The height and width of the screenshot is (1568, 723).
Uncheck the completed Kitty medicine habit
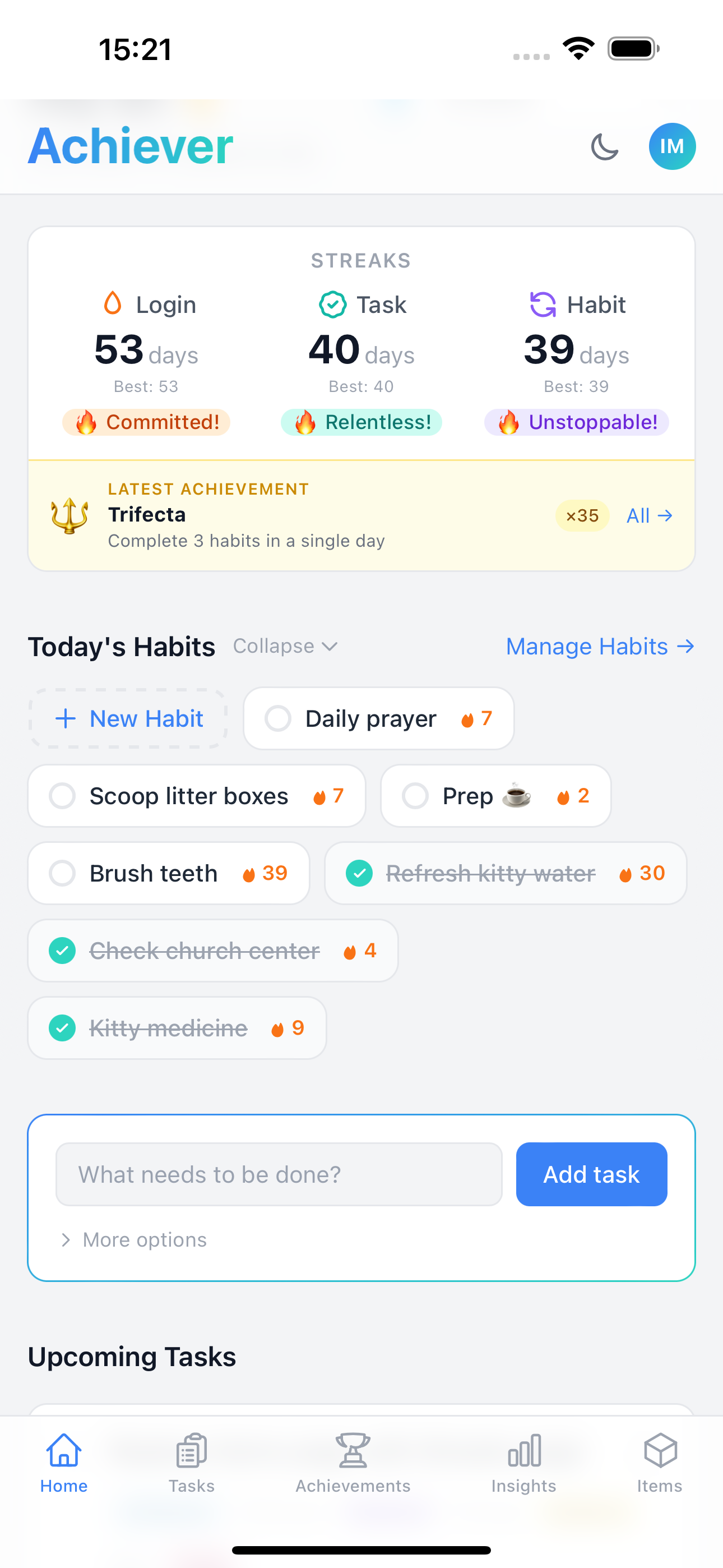[62, 1028]
